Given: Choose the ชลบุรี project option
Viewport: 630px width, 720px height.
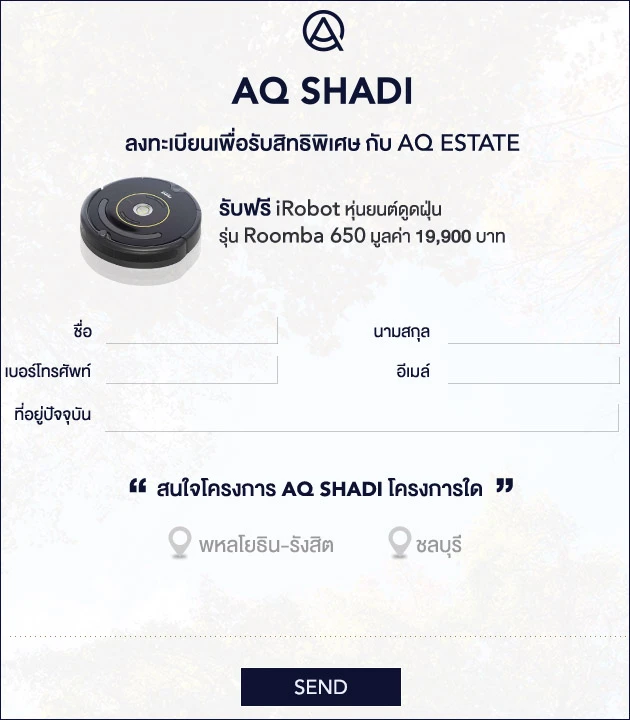Looking at the screenshot, I should [x=426, y=545].
